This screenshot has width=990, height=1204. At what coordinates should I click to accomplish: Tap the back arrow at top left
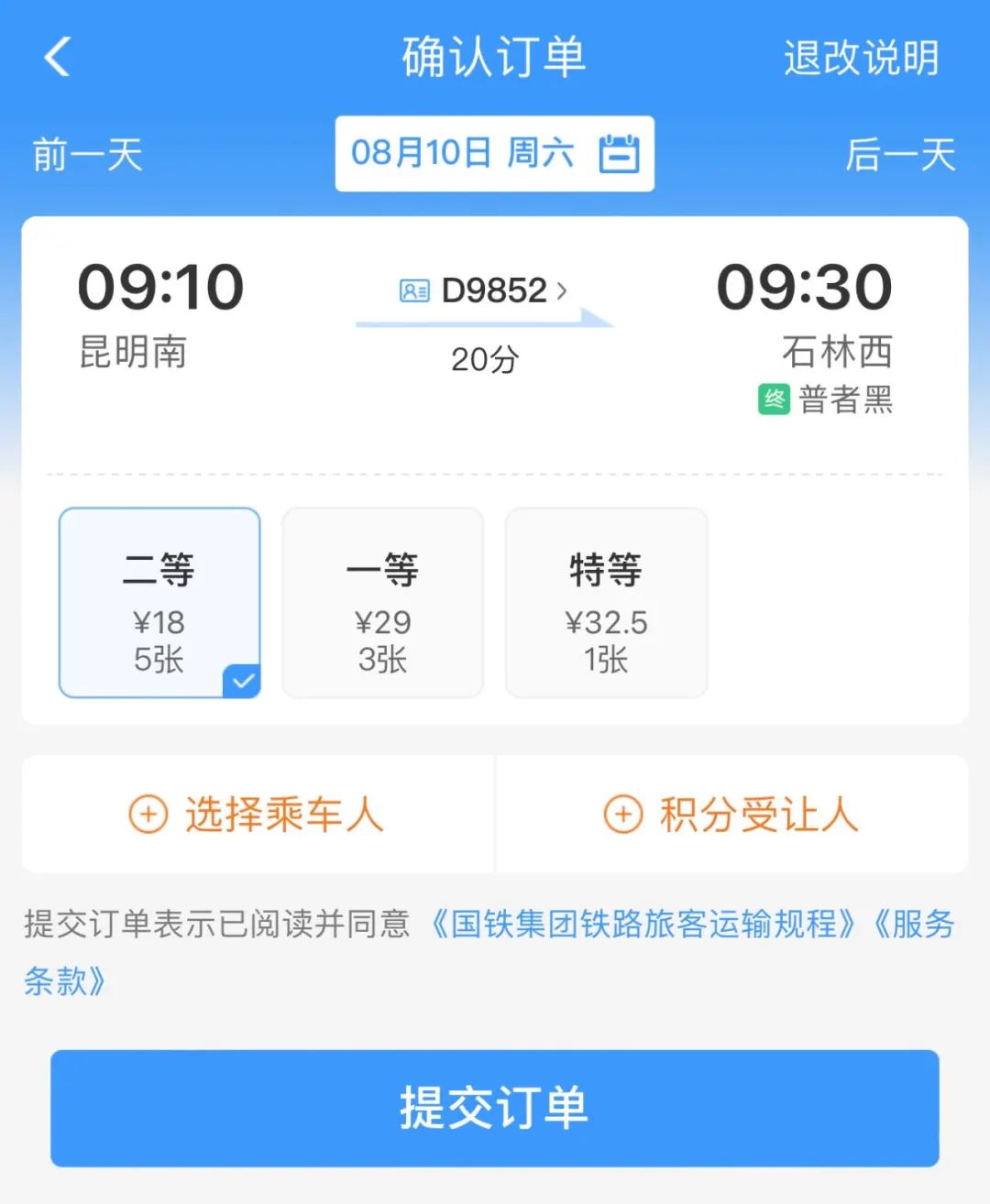click(x=57, y=55)
